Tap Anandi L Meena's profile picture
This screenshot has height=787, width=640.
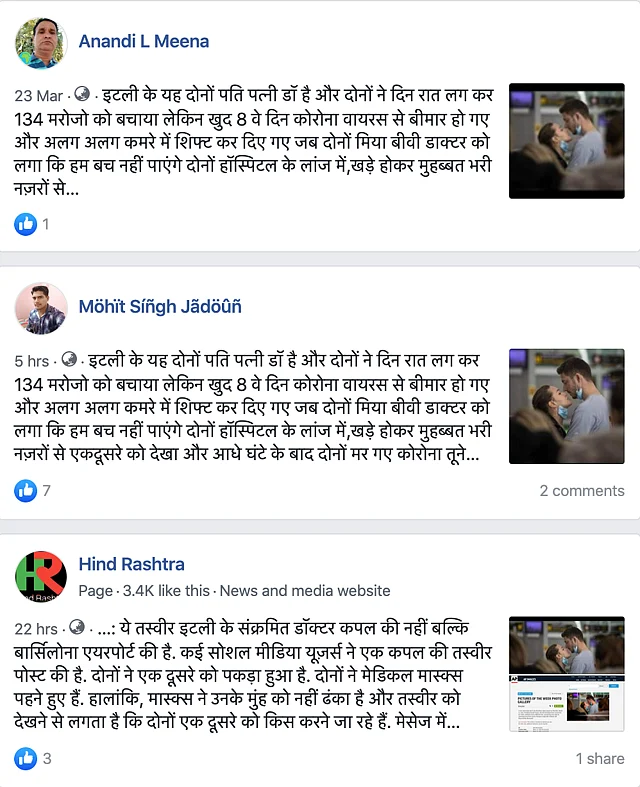click(x=41, y=42)
